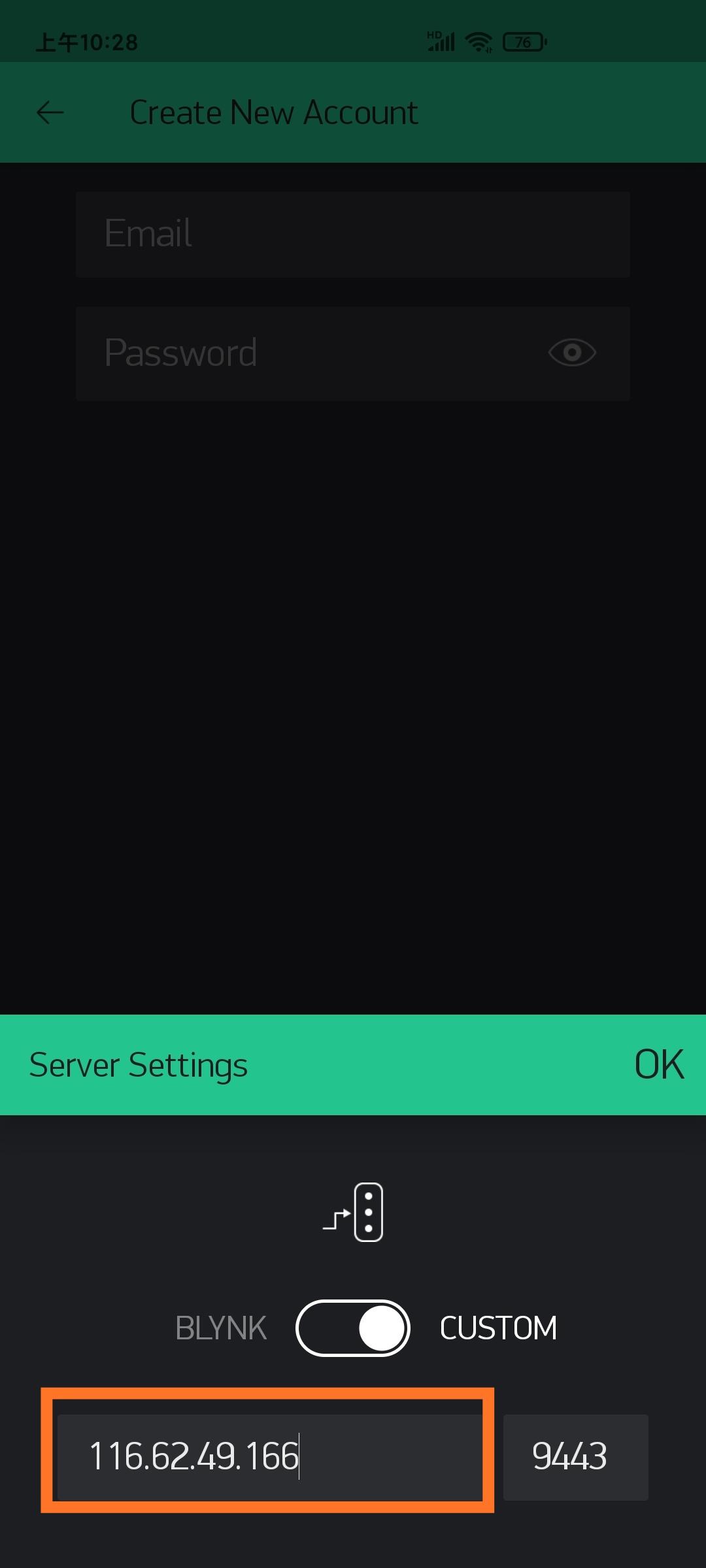Screen dimensions: 706x1568
Task: Confirm server settings with OK
Action: pyautogui.click(x=659, y=1065)
